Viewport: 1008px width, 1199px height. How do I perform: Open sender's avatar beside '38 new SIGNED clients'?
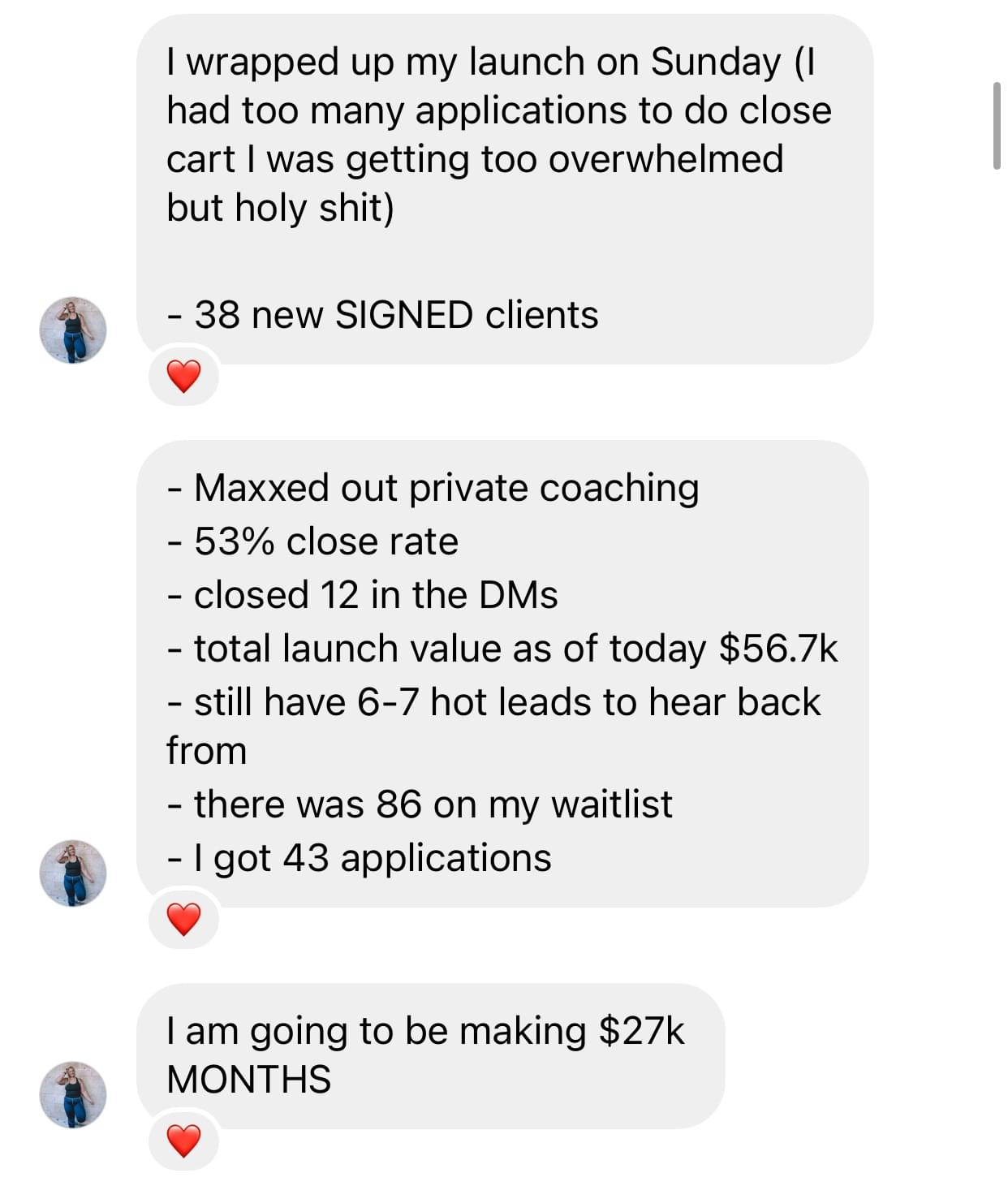pyautogui.click(x=73, y=330)
